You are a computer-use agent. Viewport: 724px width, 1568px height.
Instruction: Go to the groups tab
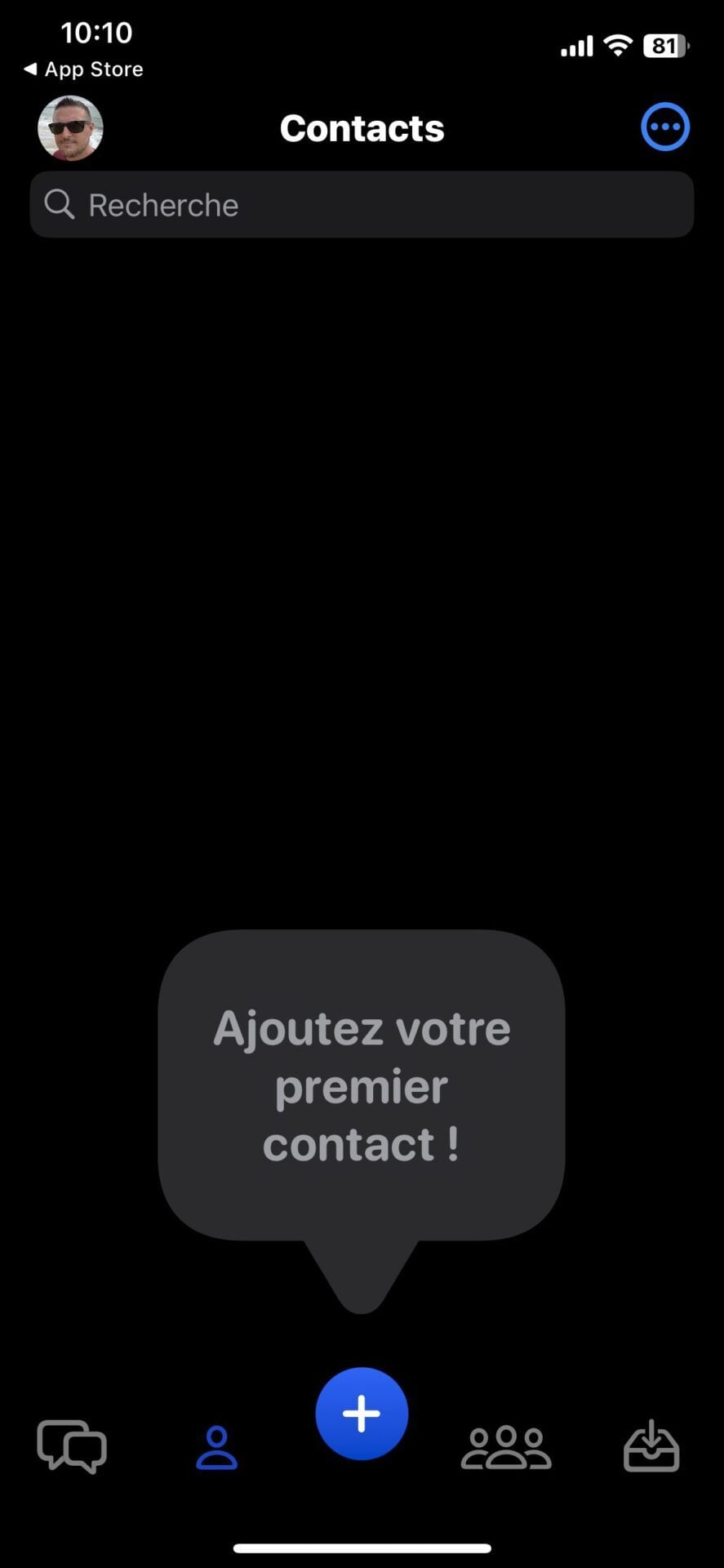click(506, 1447)
